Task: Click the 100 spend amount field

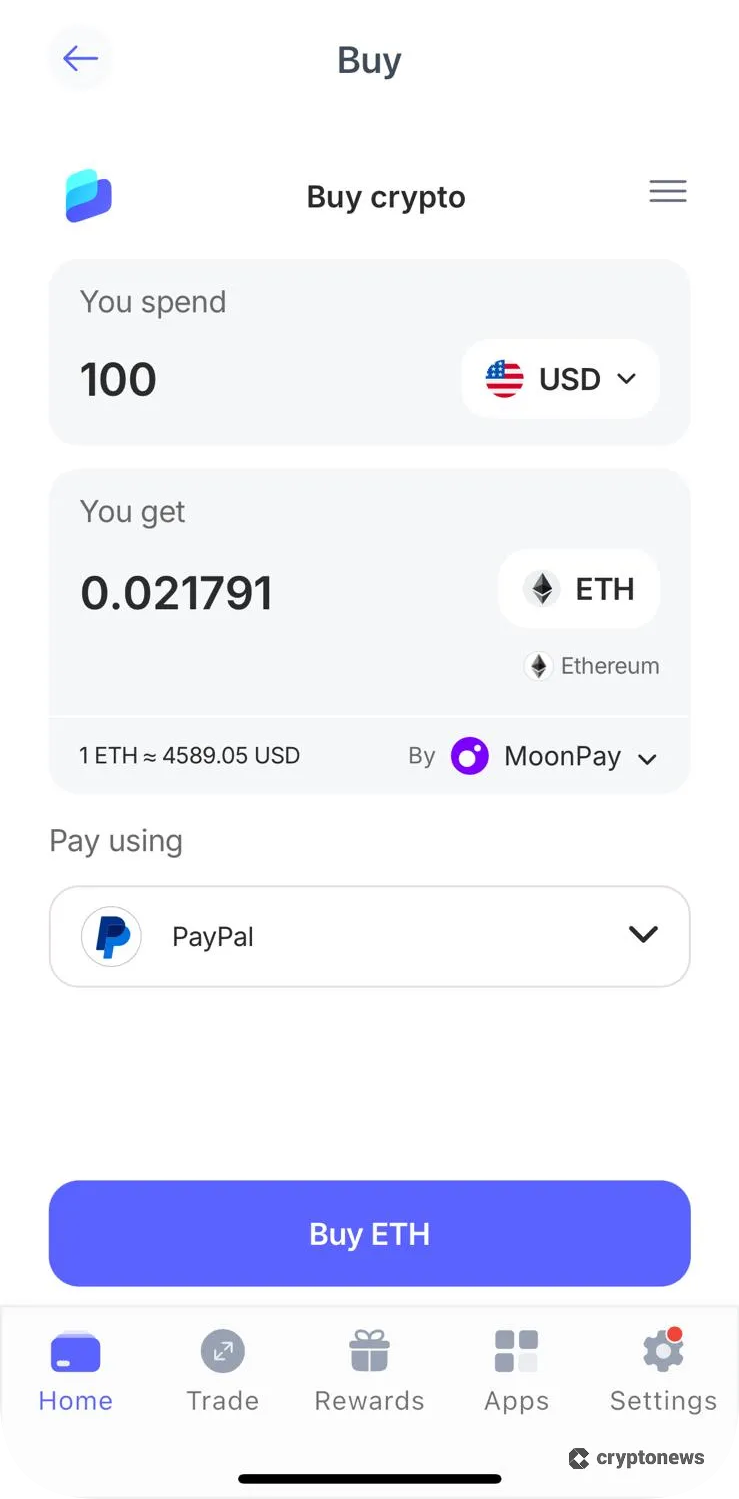Action: (118, 379)
